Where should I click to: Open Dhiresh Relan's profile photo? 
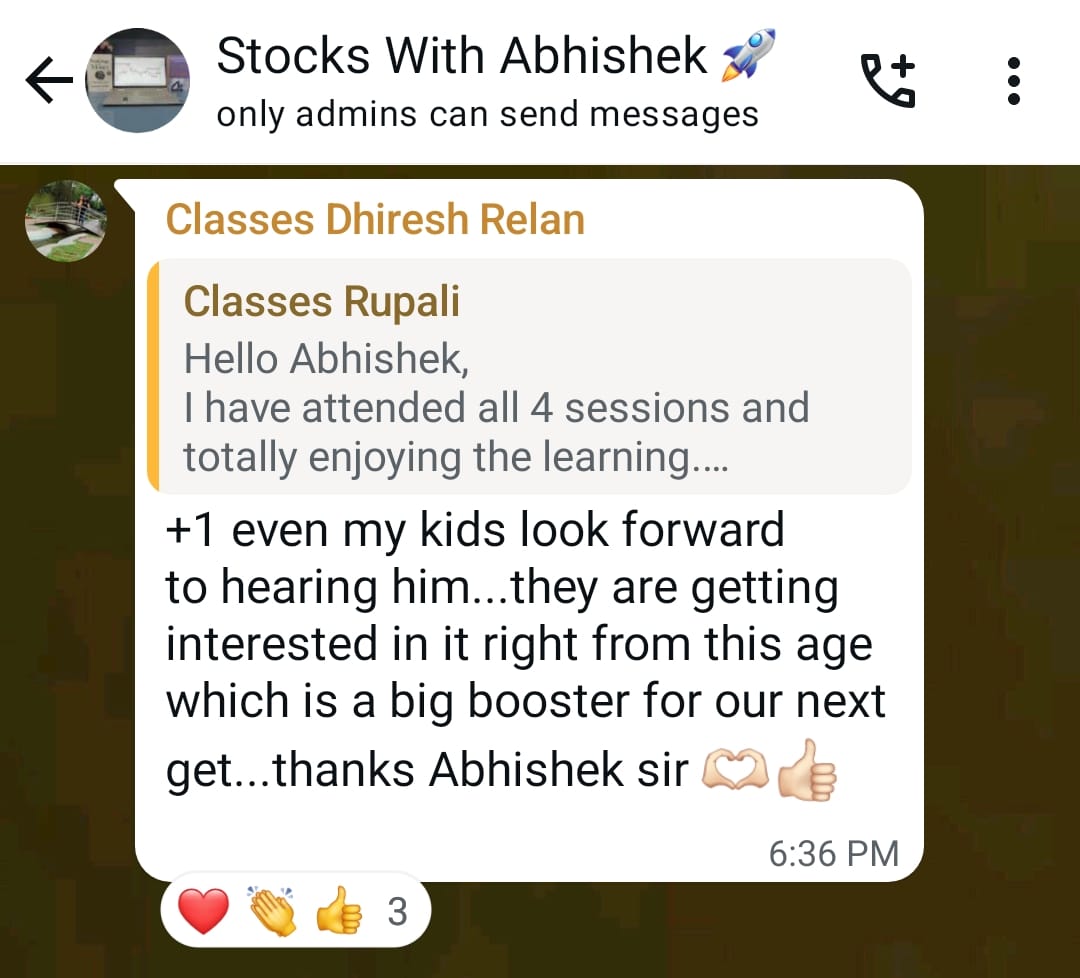[66, 221]
